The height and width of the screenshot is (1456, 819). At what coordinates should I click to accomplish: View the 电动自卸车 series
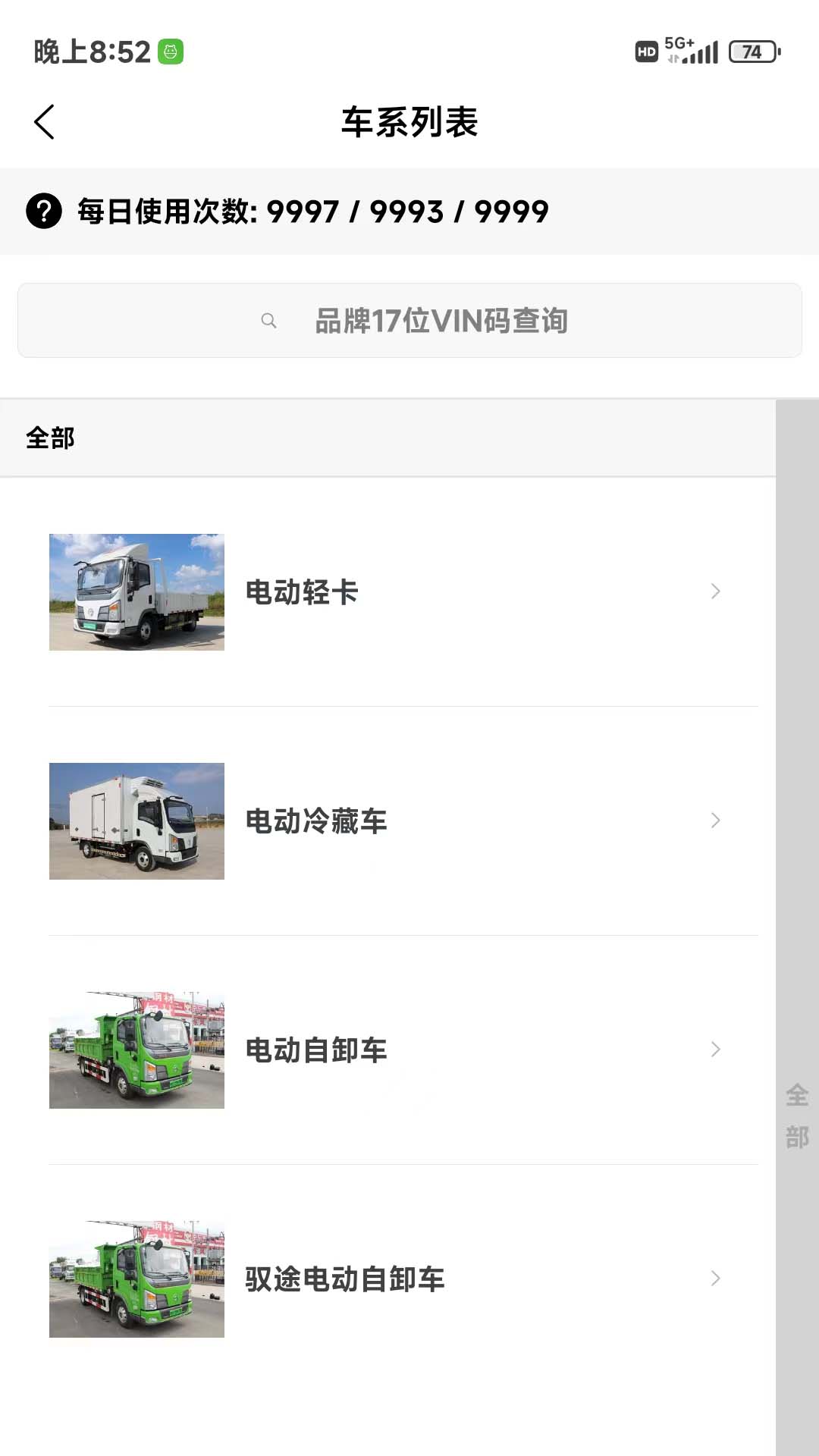pyautogui.click(x=387, y=1050)
